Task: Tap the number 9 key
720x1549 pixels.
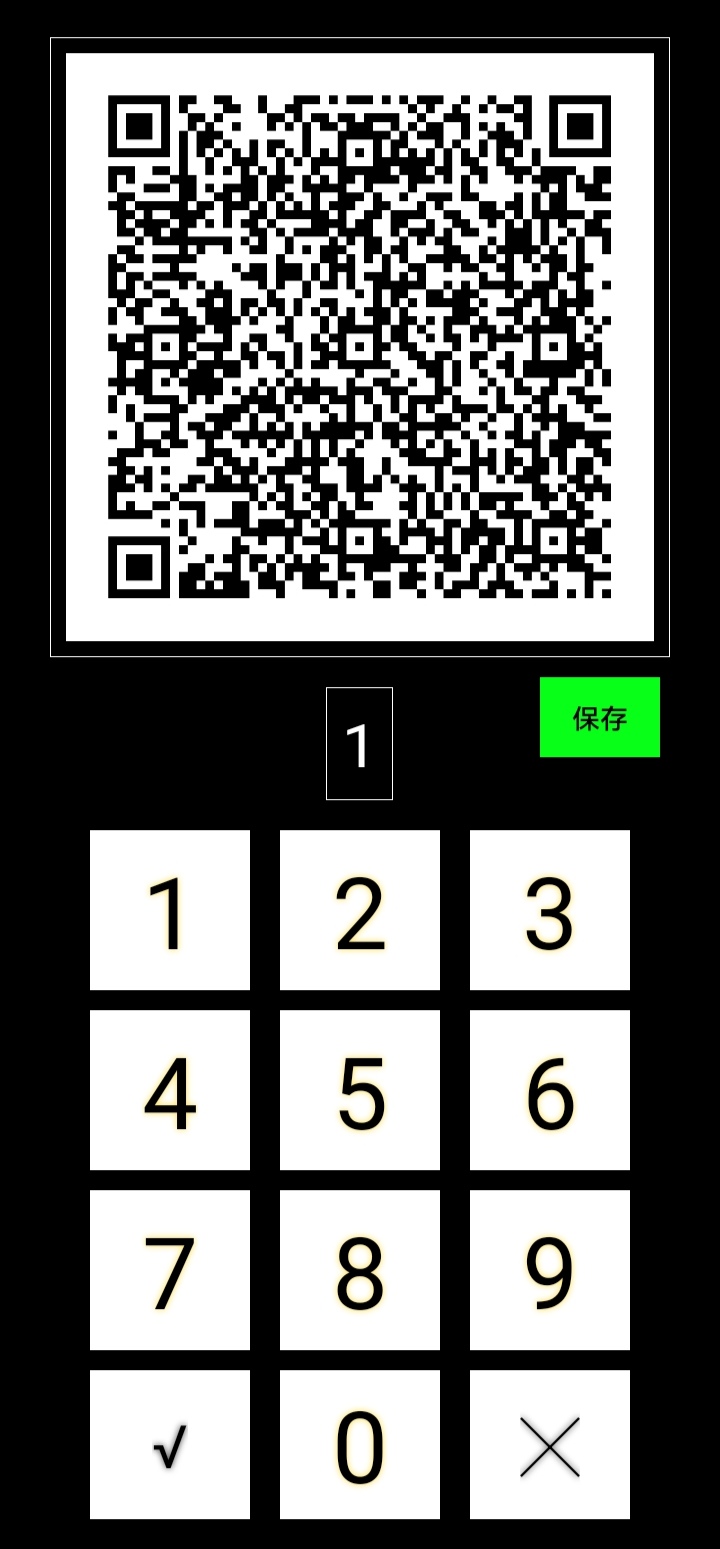Action: [x=550, y=1270]
